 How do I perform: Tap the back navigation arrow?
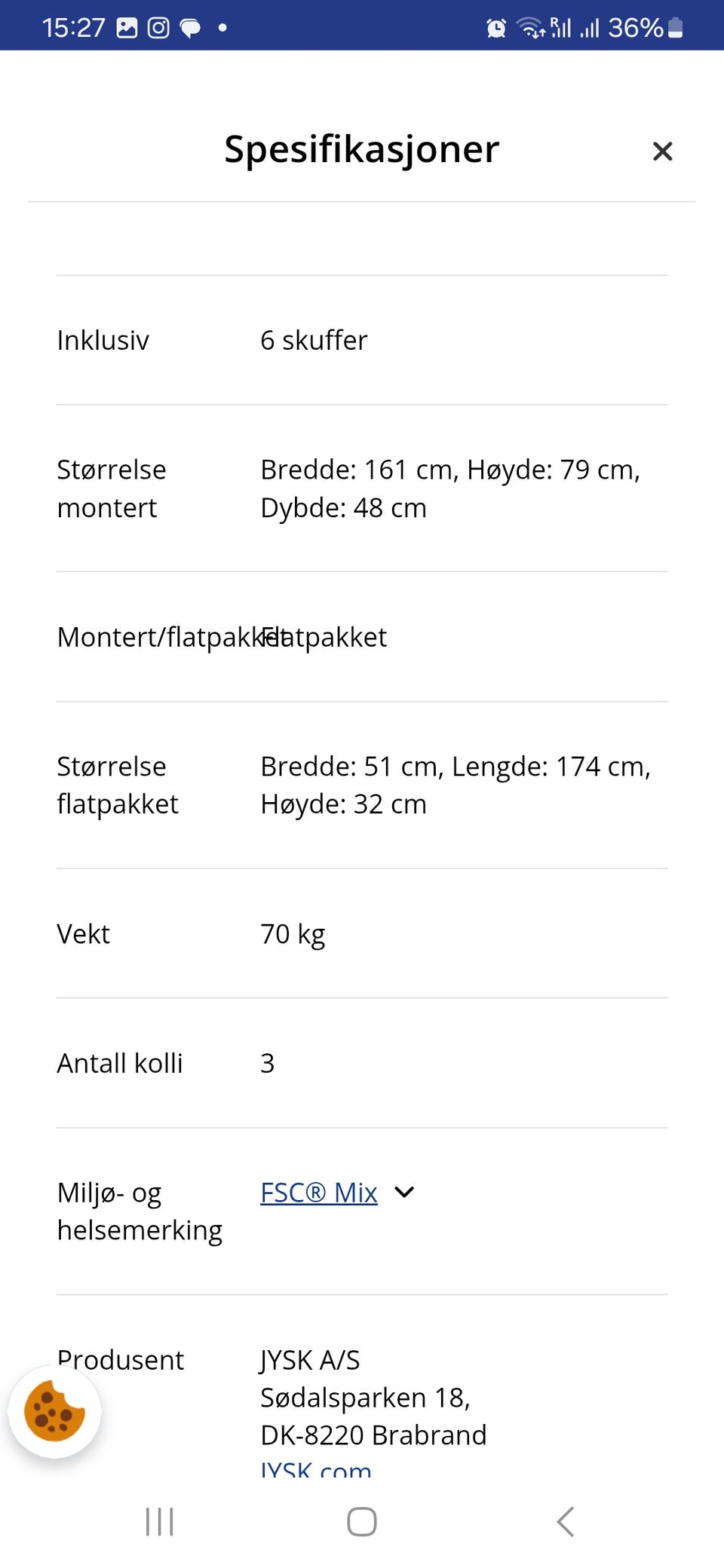[x=566, y=1521]
